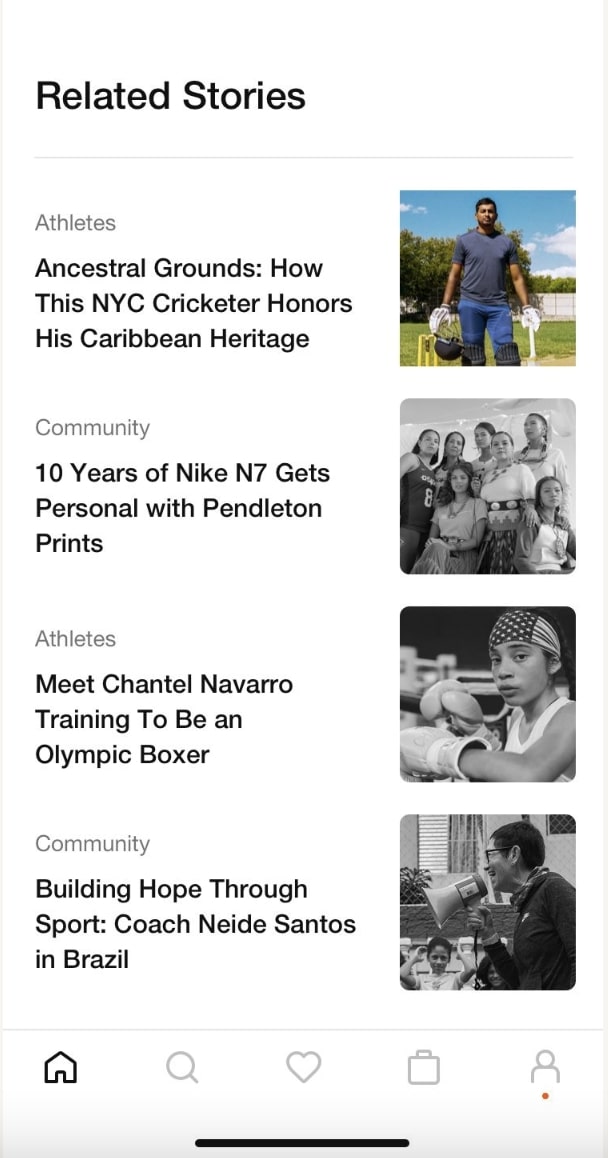Go to the Home tab

click(61, 1067)
